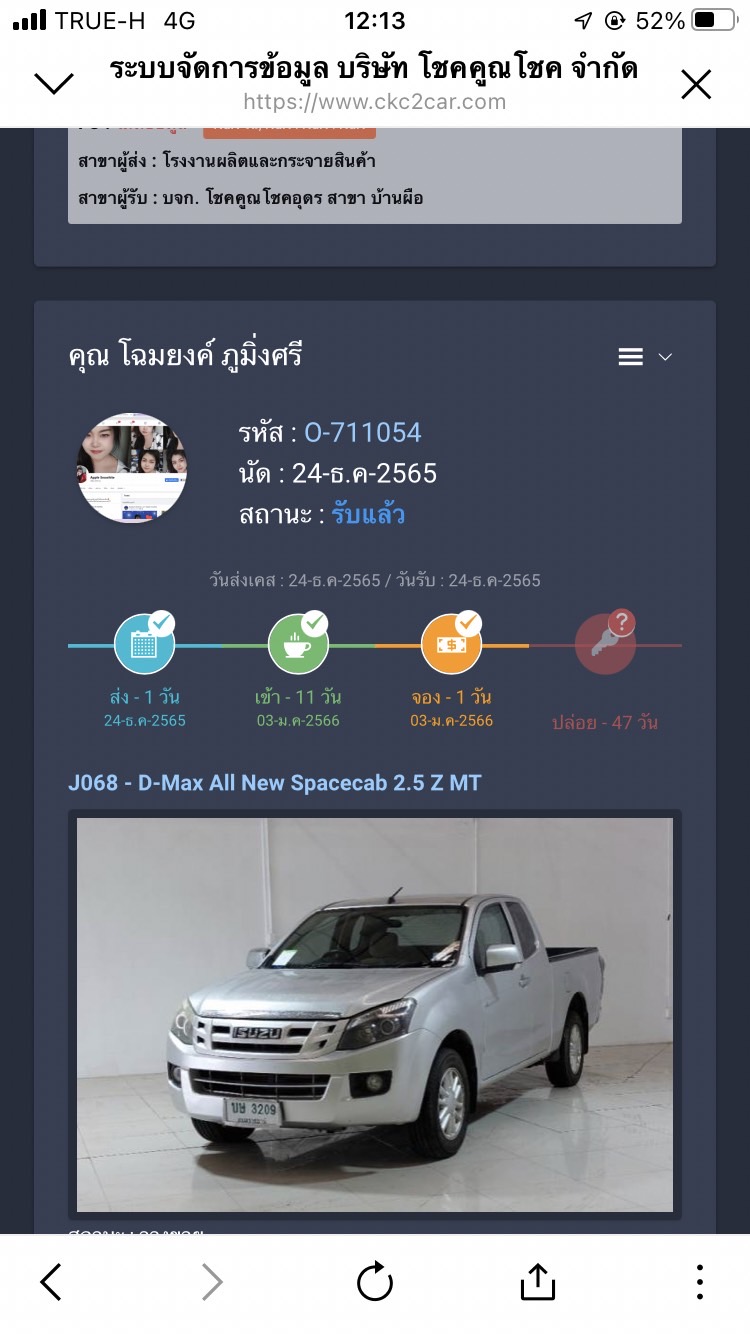Reload the current web page
Viewport: 750px width, 1334px height.
[x=375, y=1281]
